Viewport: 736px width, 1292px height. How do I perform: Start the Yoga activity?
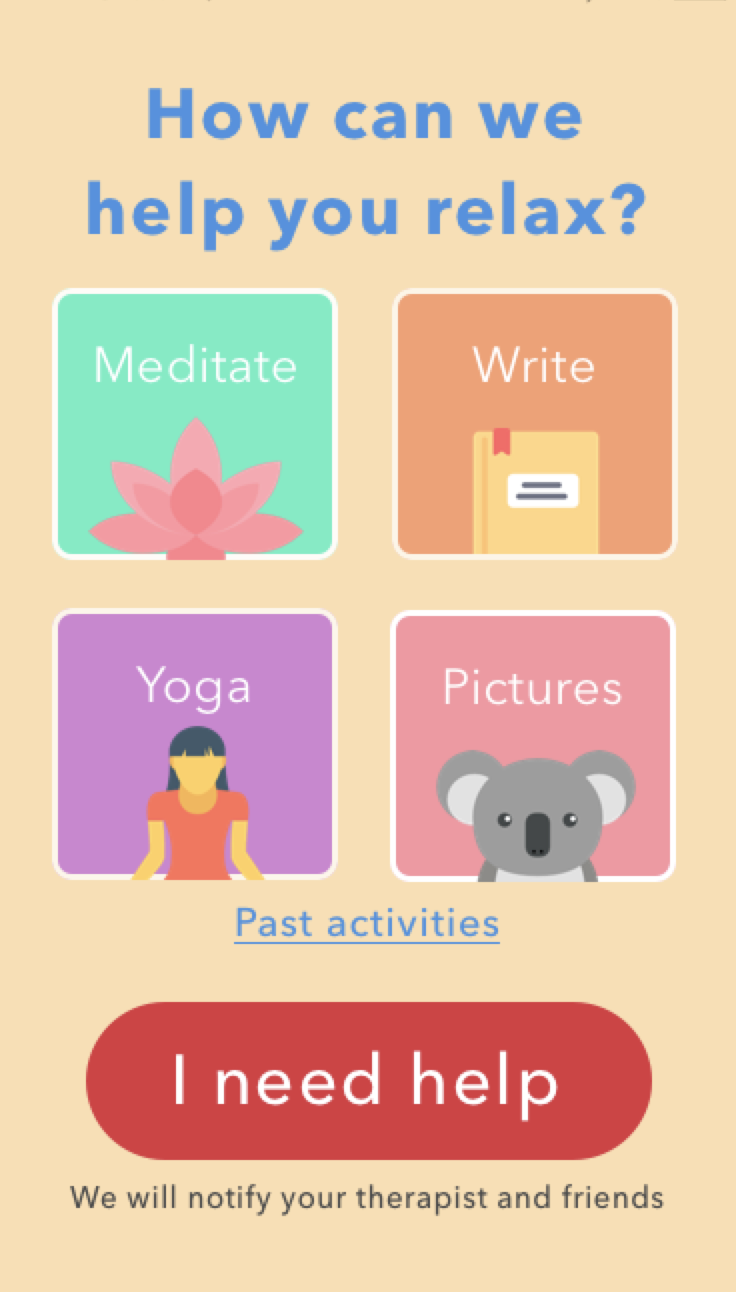pos(195,745)
